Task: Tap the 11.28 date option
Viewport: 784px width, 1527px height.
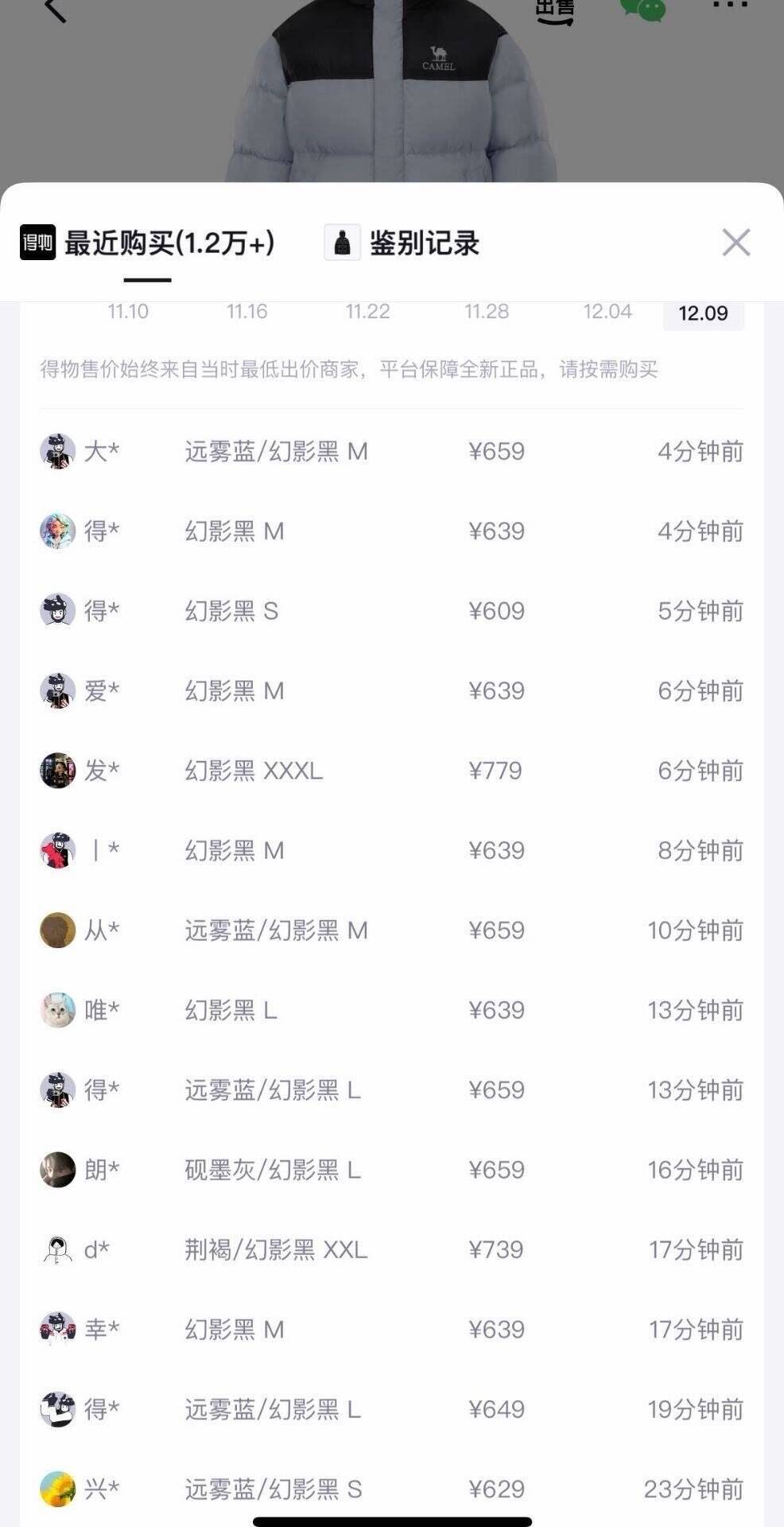Action: click(488, 312)
